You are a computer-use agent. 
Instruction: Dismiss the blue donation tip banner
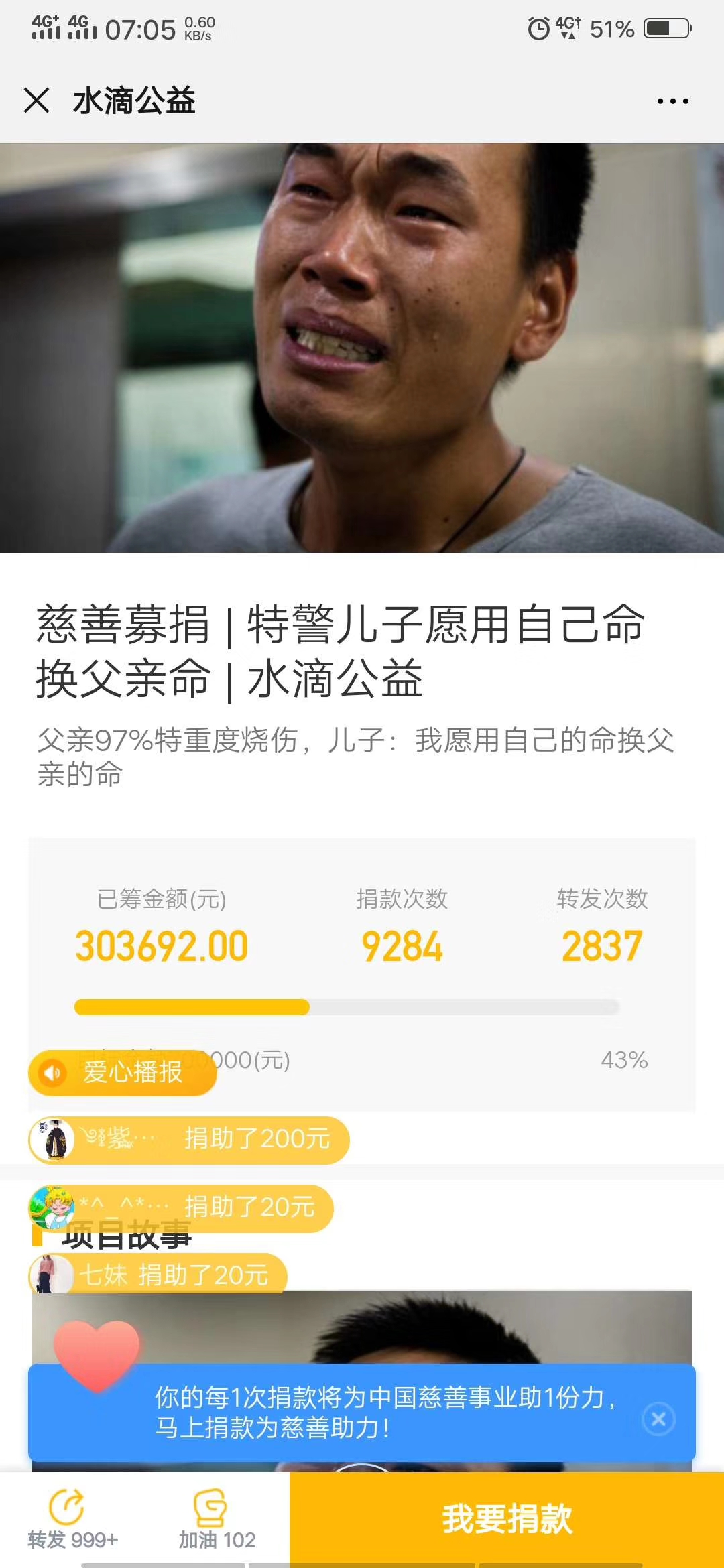pos(658,1419)
